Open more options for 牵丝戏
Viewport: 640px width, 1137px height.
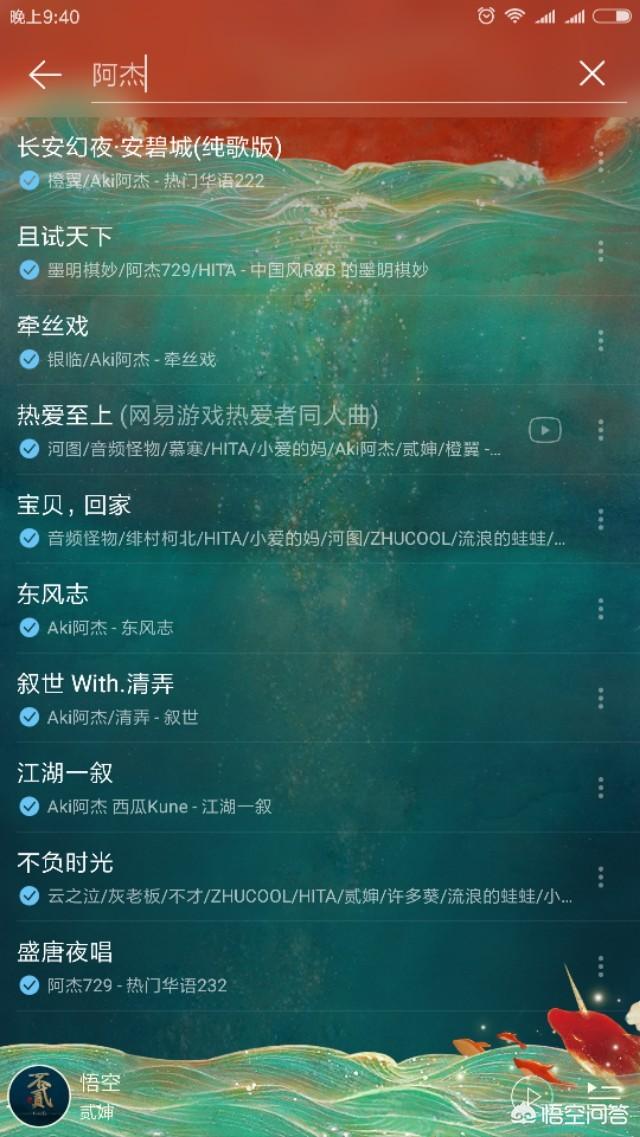pos(600,340)
